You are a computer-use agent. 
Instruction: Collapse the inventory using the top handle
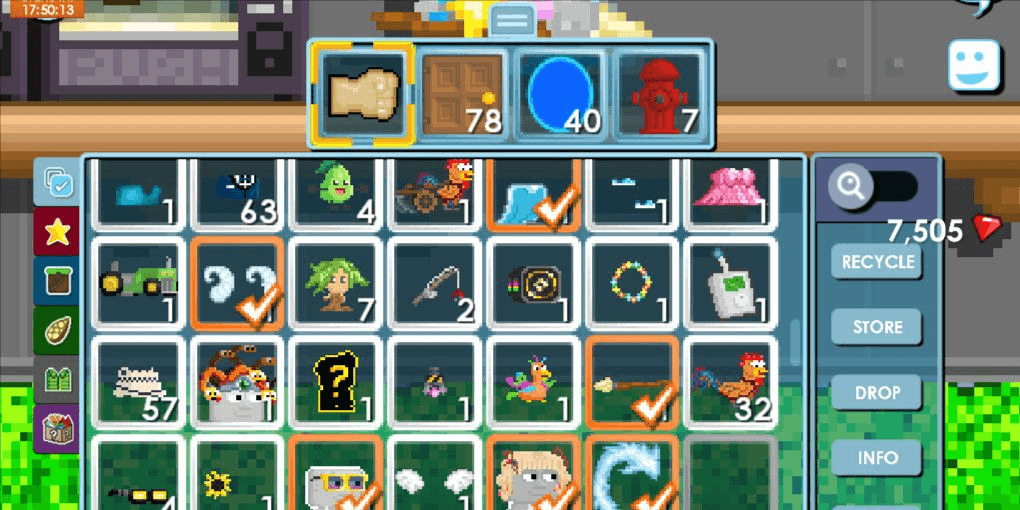click(513, 19)
